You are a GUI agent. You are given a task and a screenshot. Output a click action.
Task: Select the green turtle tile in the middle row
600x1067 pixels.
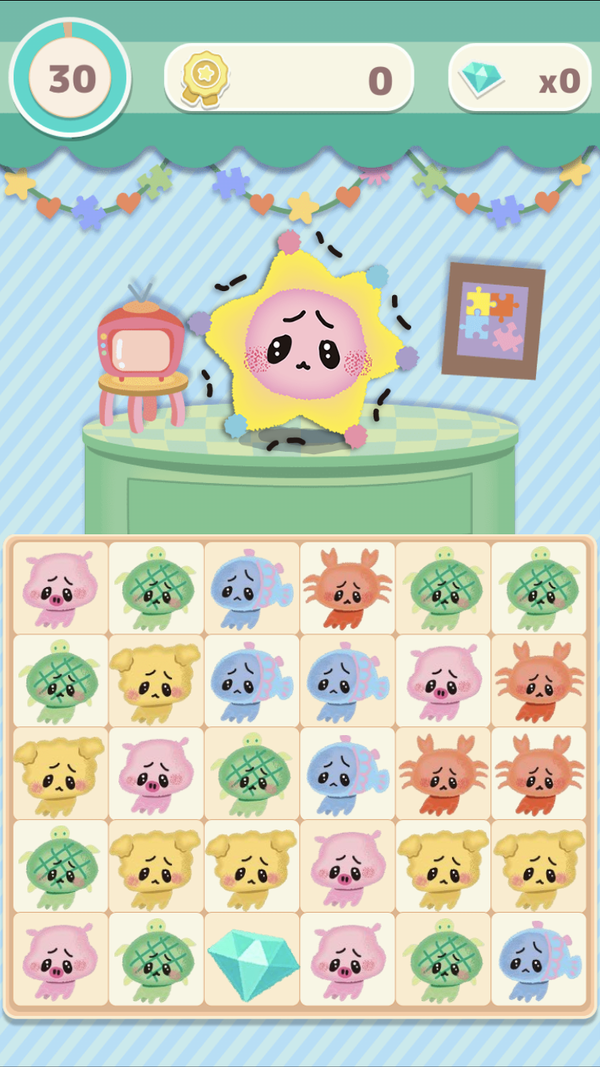tap(252, 774)
